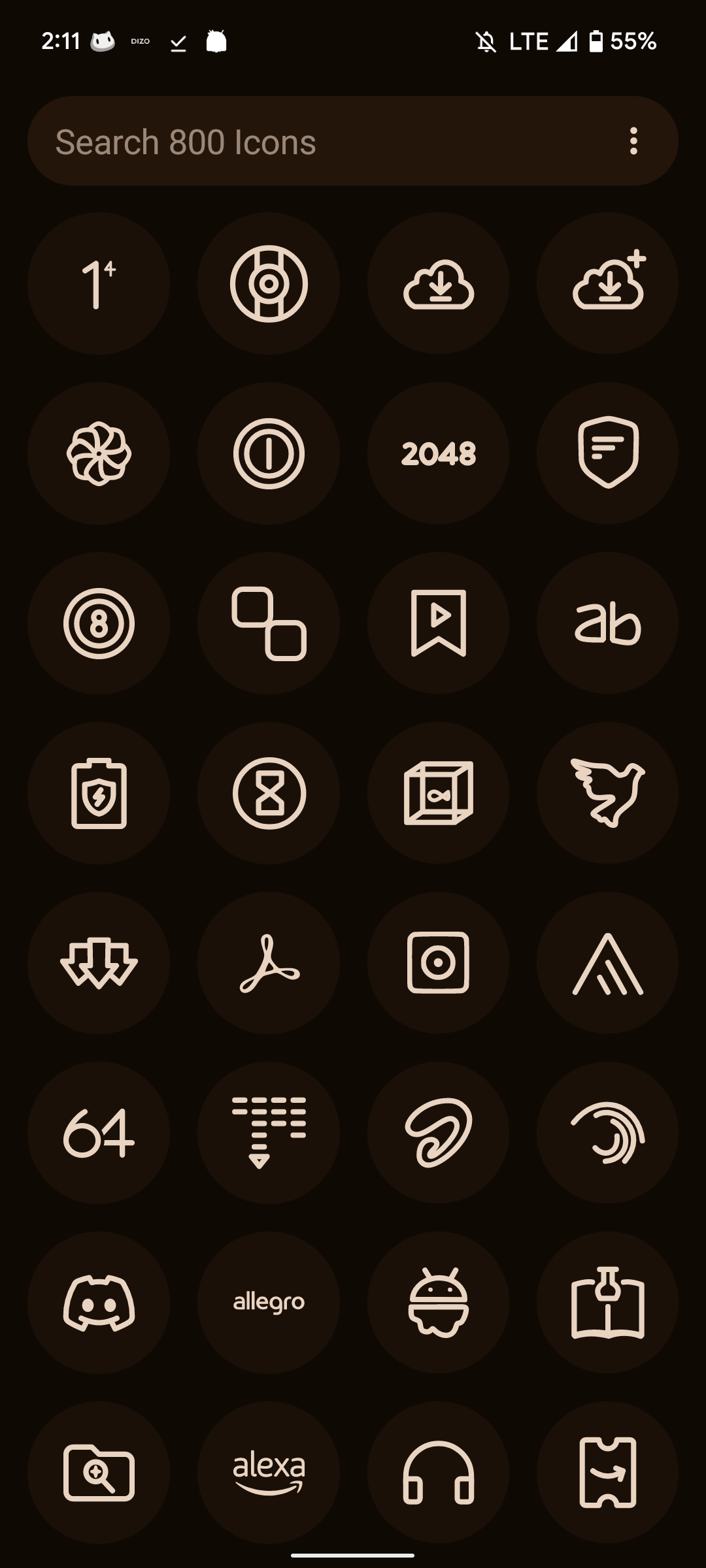Open the cloud download with plus icon
This screenshot has height=1568, width=706.
608,284
